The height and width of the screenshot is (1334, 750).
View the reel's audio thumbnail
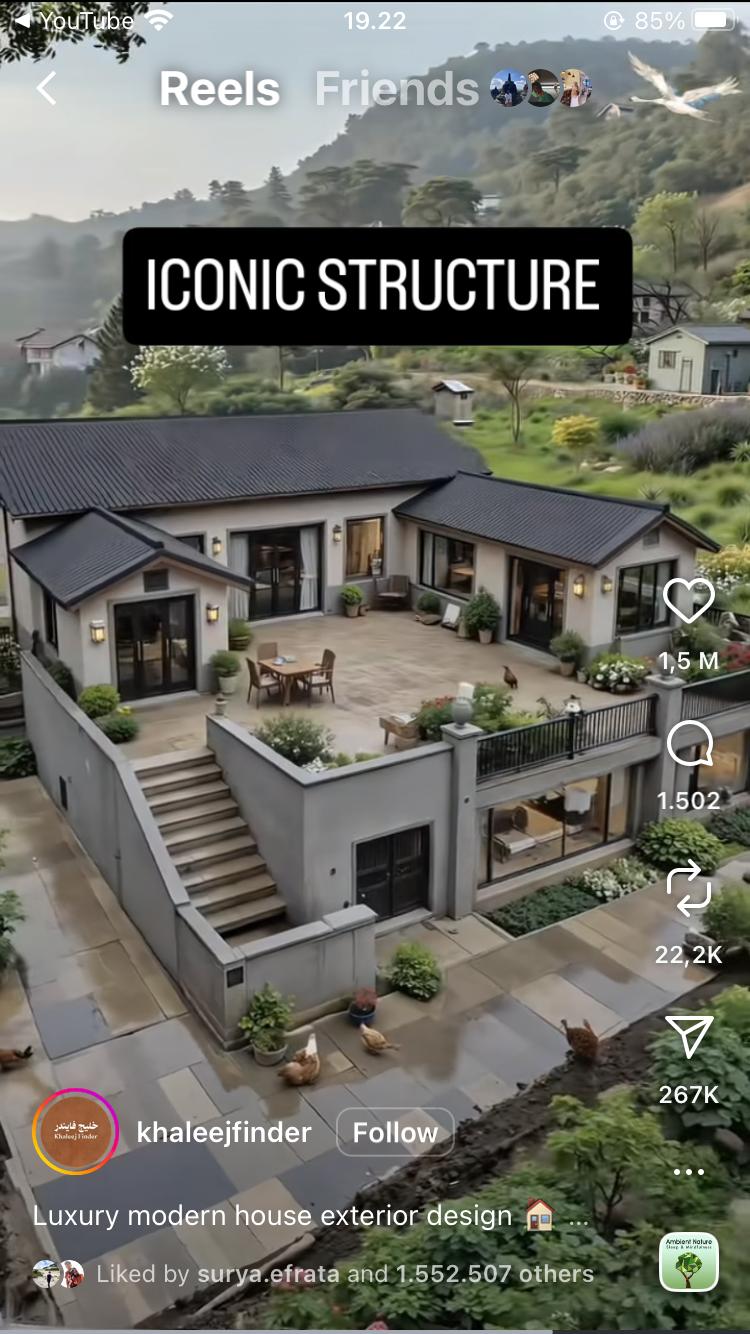(x=689, y=1263)
